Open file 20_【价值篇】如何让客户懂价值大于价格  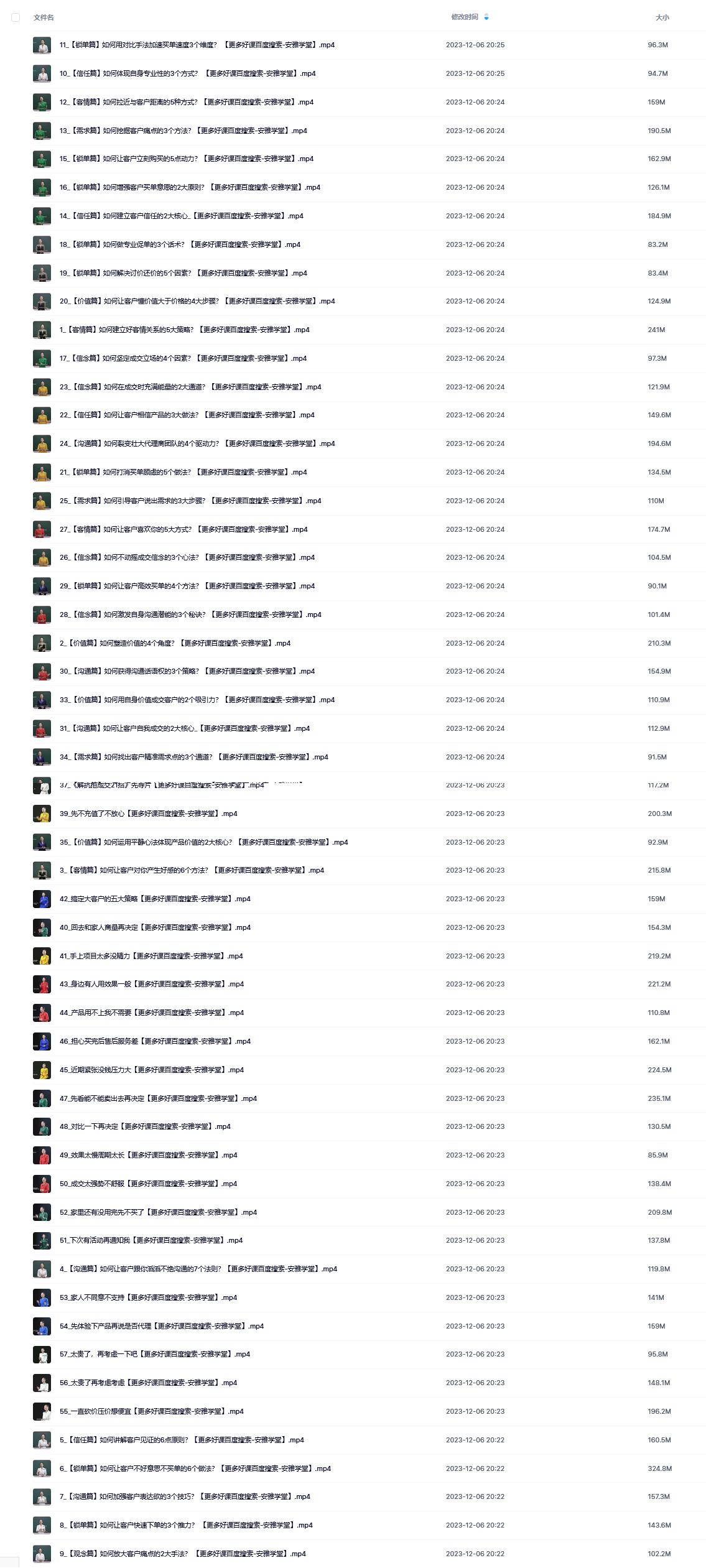coord(197,301)
